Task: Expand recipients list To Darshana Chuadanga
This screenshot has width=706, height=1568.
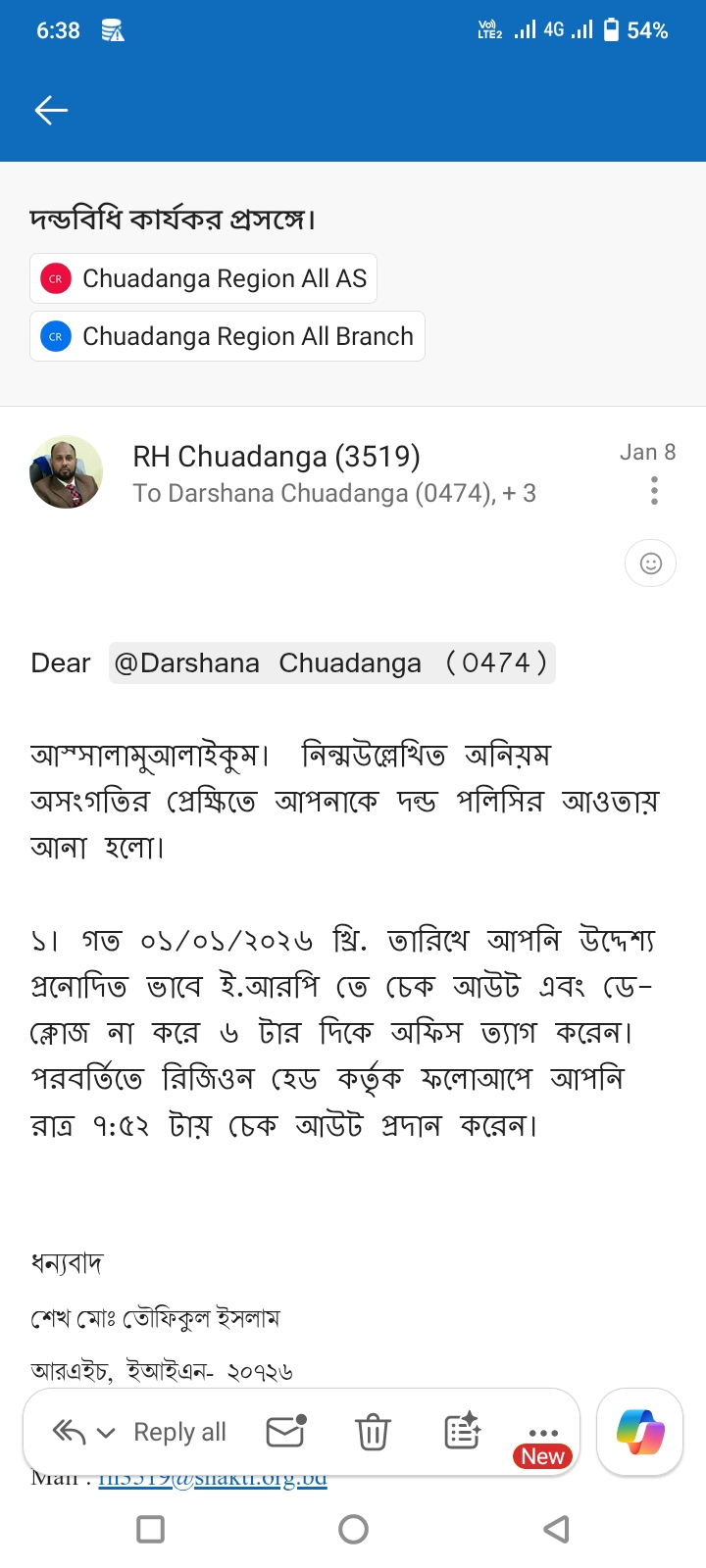Action: 333,493
